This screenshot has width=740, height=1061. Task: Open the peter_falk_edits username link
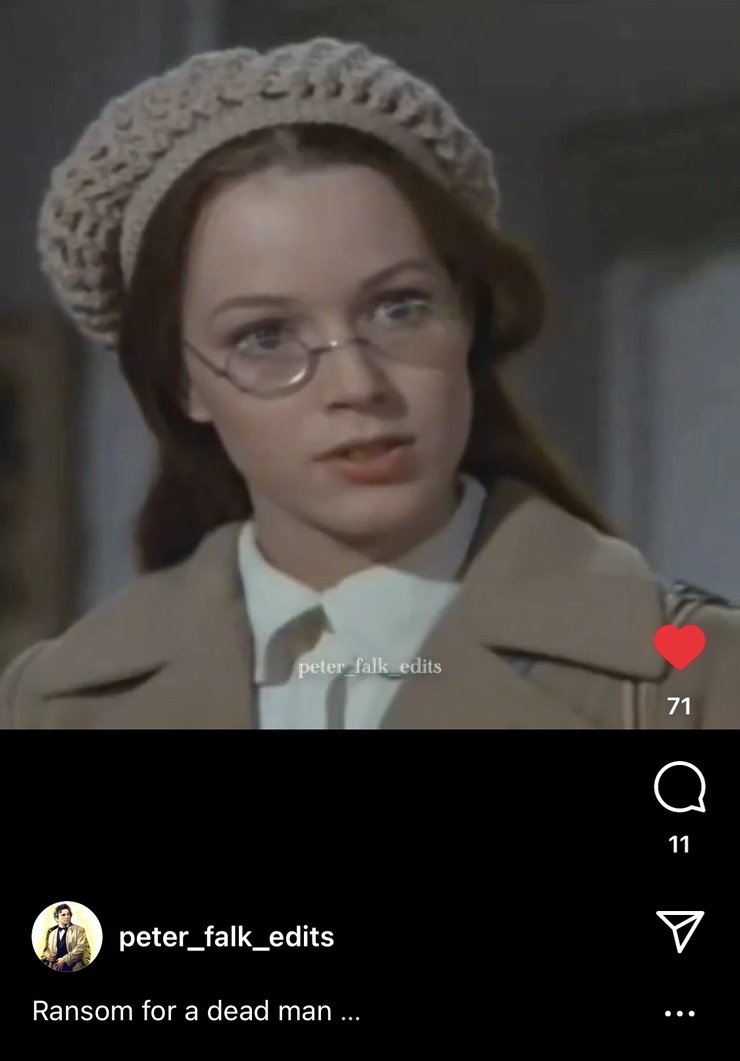point(226,937)
